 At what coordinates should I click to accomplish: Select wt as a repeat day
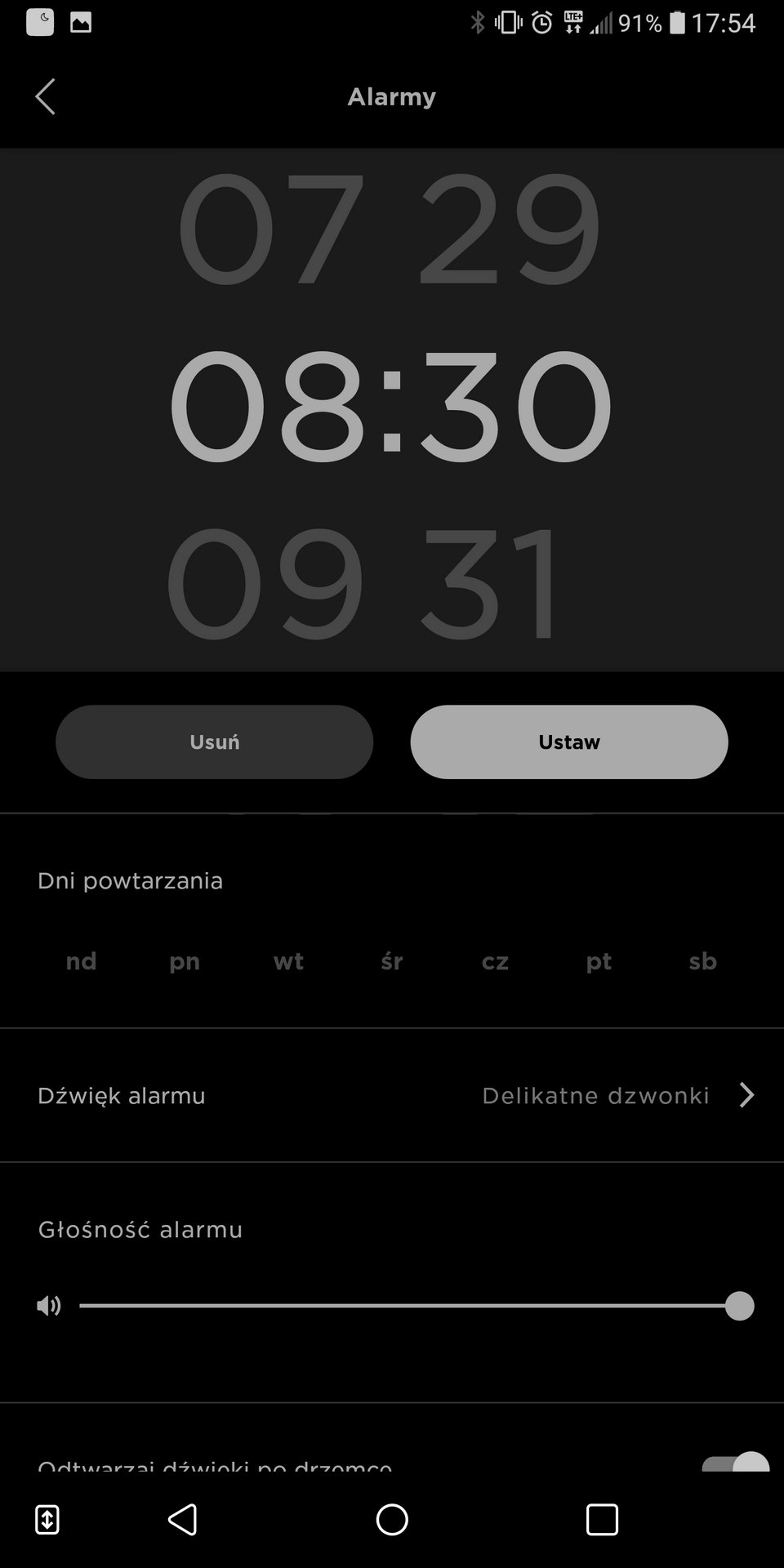point(288,961)
